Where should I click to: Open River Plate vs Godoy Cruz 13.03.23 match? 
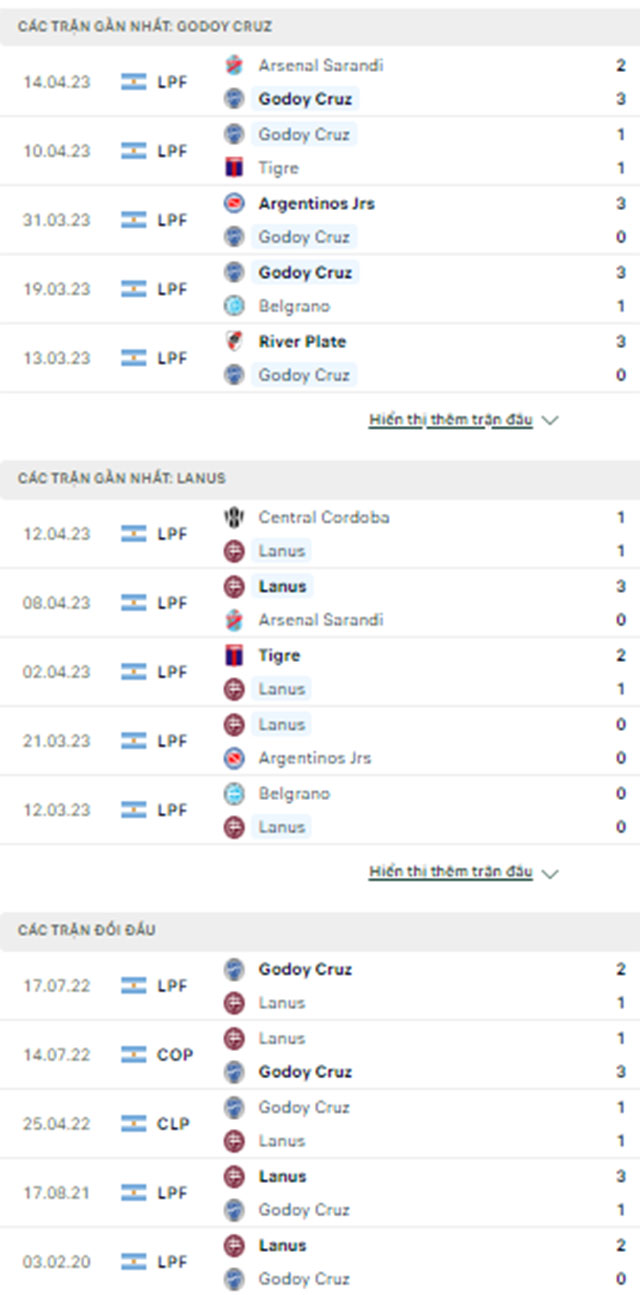[320, 358]
